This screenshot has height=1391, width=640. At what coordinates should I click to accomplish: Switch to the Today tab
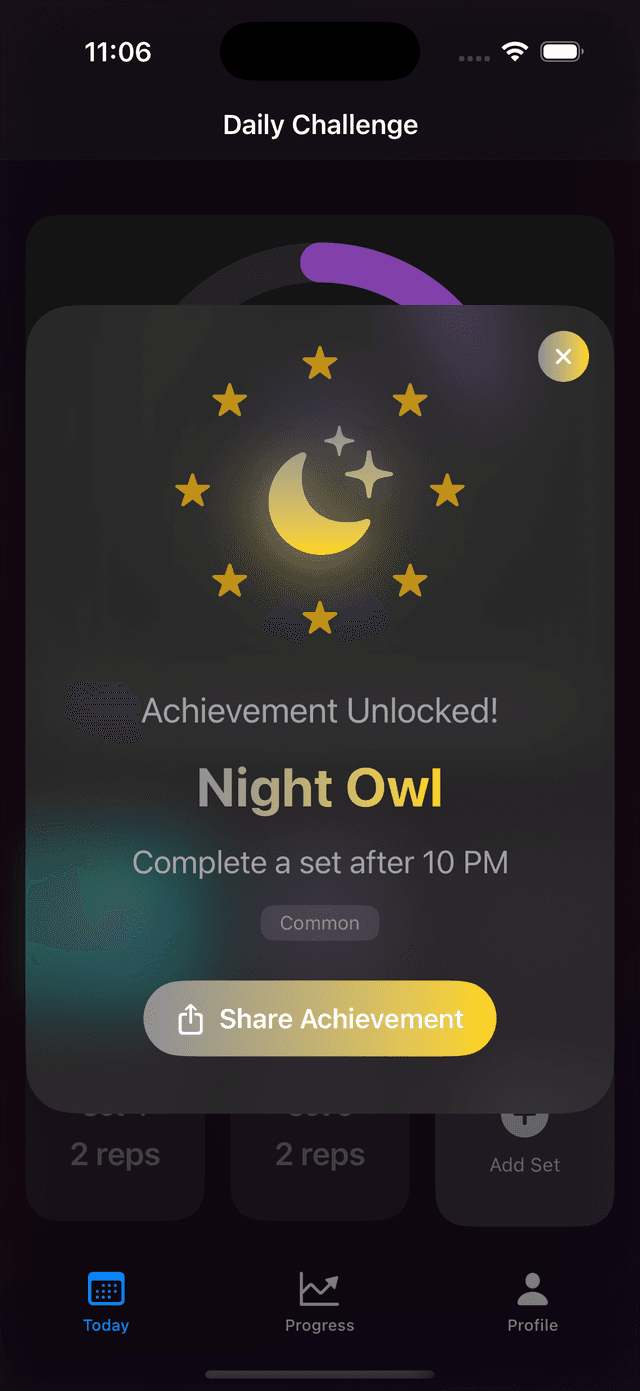(106, 1301)
